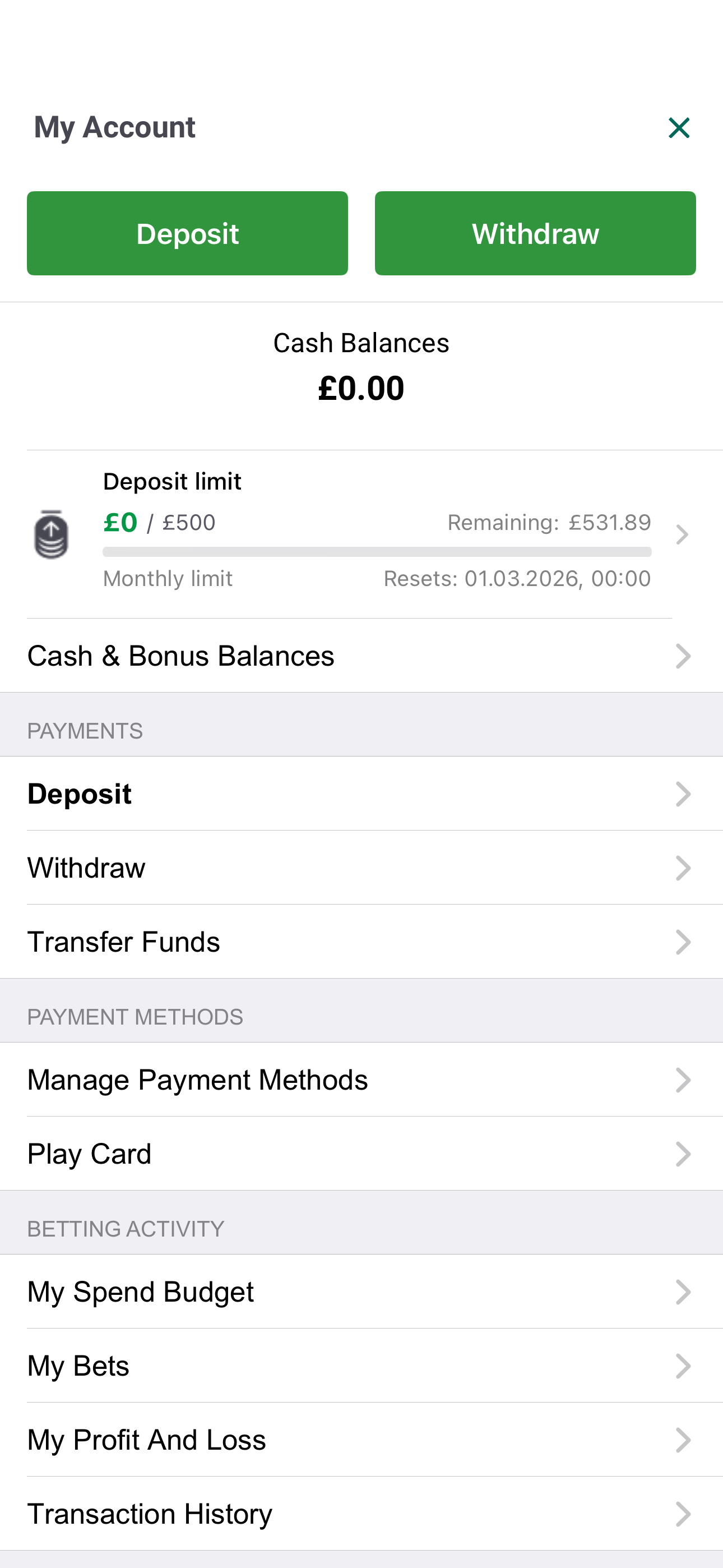This screenshot has width=723, height=1568.
Task: Tap the green Withdraw button
Action: pyautogui.click(x=535, y=233)
